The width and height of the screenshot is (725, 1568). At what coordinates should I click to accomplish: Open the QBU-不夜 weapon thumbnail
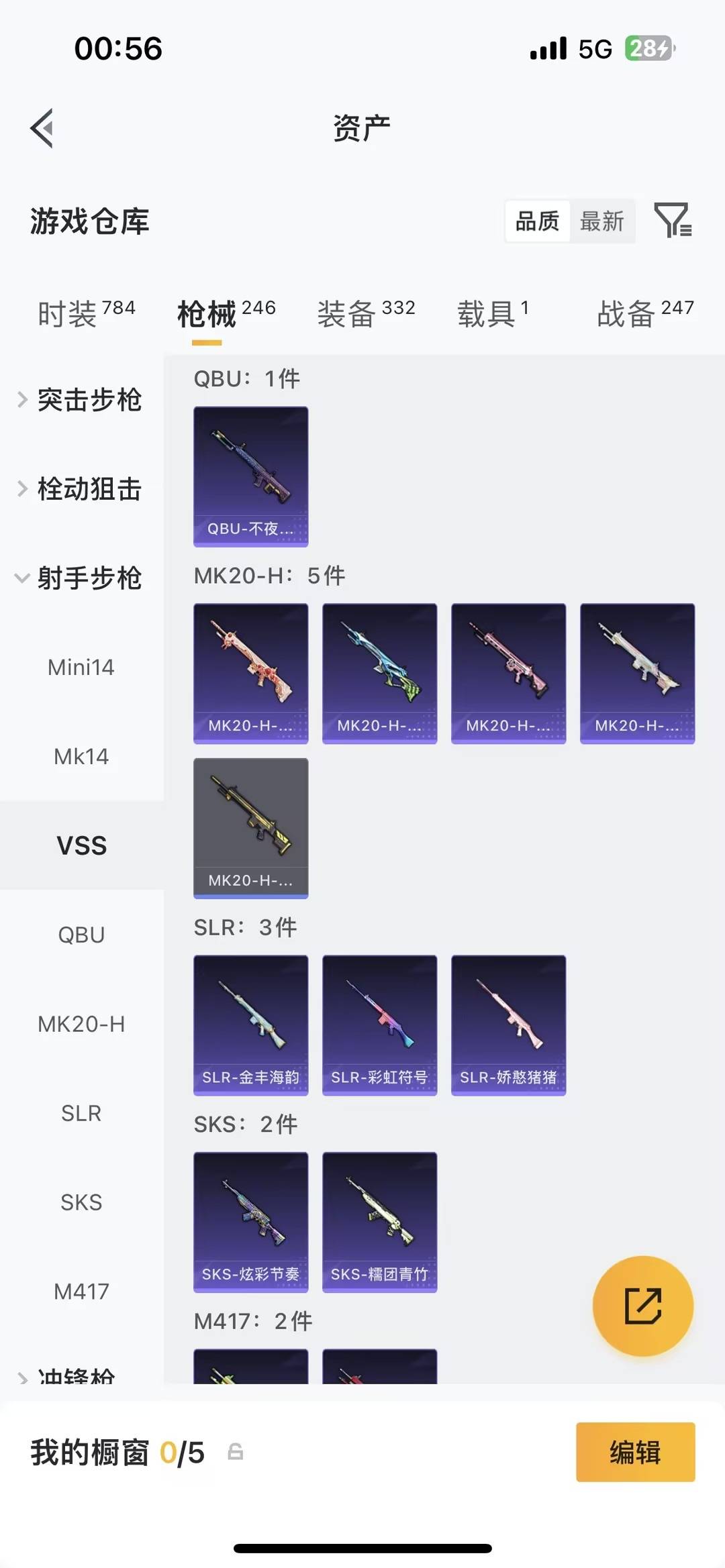(x=250, y=474)
